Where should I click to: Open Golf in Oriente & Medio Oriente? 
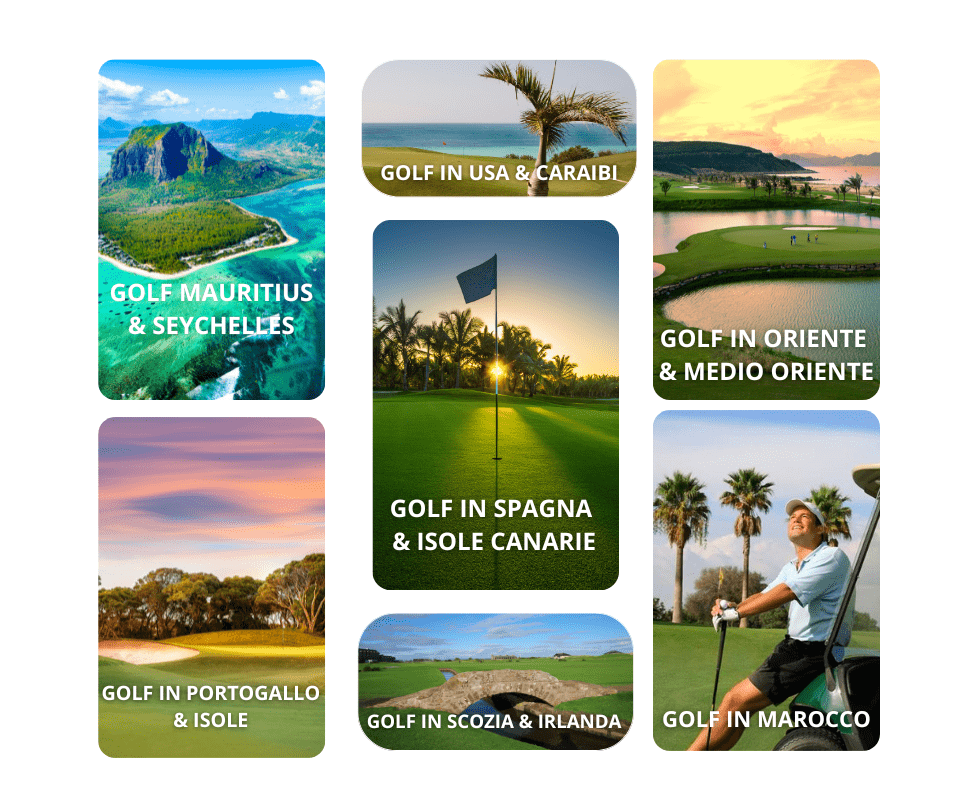click(x=766, y=230)
